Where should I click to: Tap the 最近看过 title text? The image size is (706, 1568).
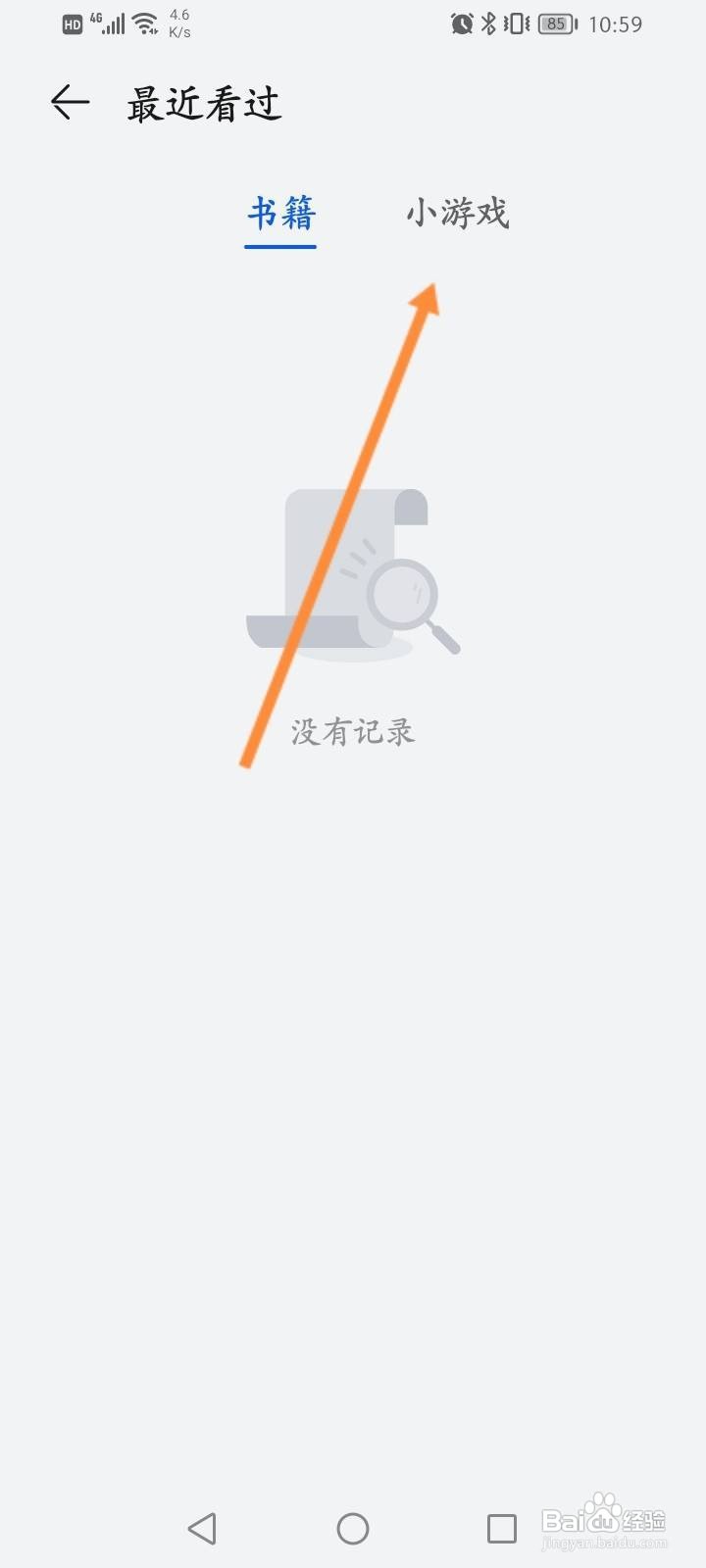(203, 103)
